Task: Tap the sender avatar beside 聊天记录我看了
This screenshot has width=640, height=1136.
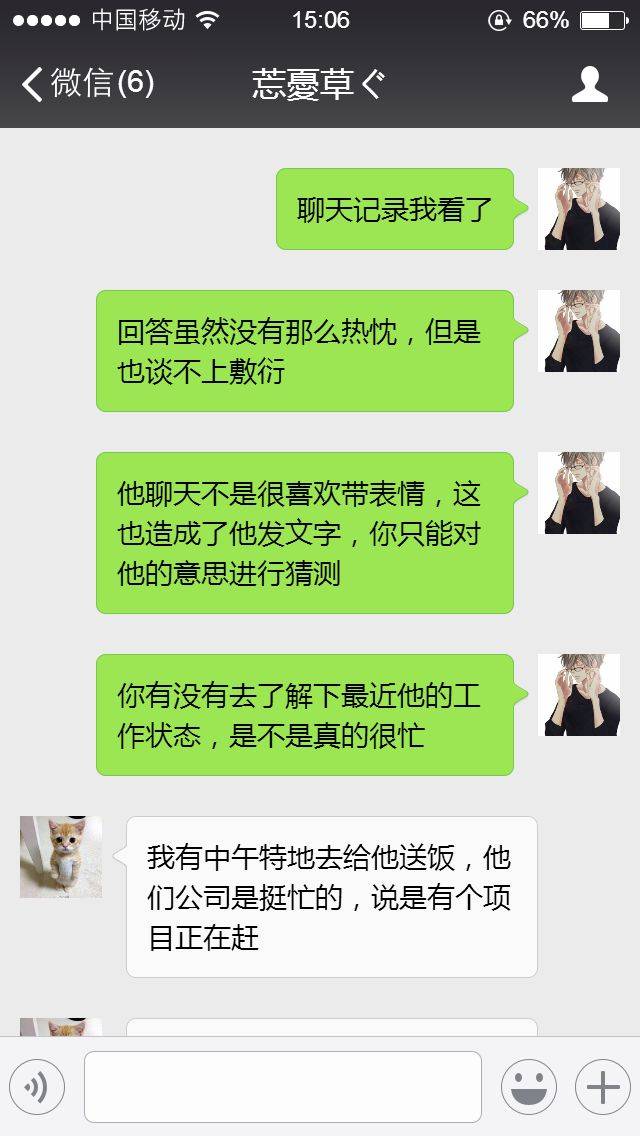Action: point(579,209)
